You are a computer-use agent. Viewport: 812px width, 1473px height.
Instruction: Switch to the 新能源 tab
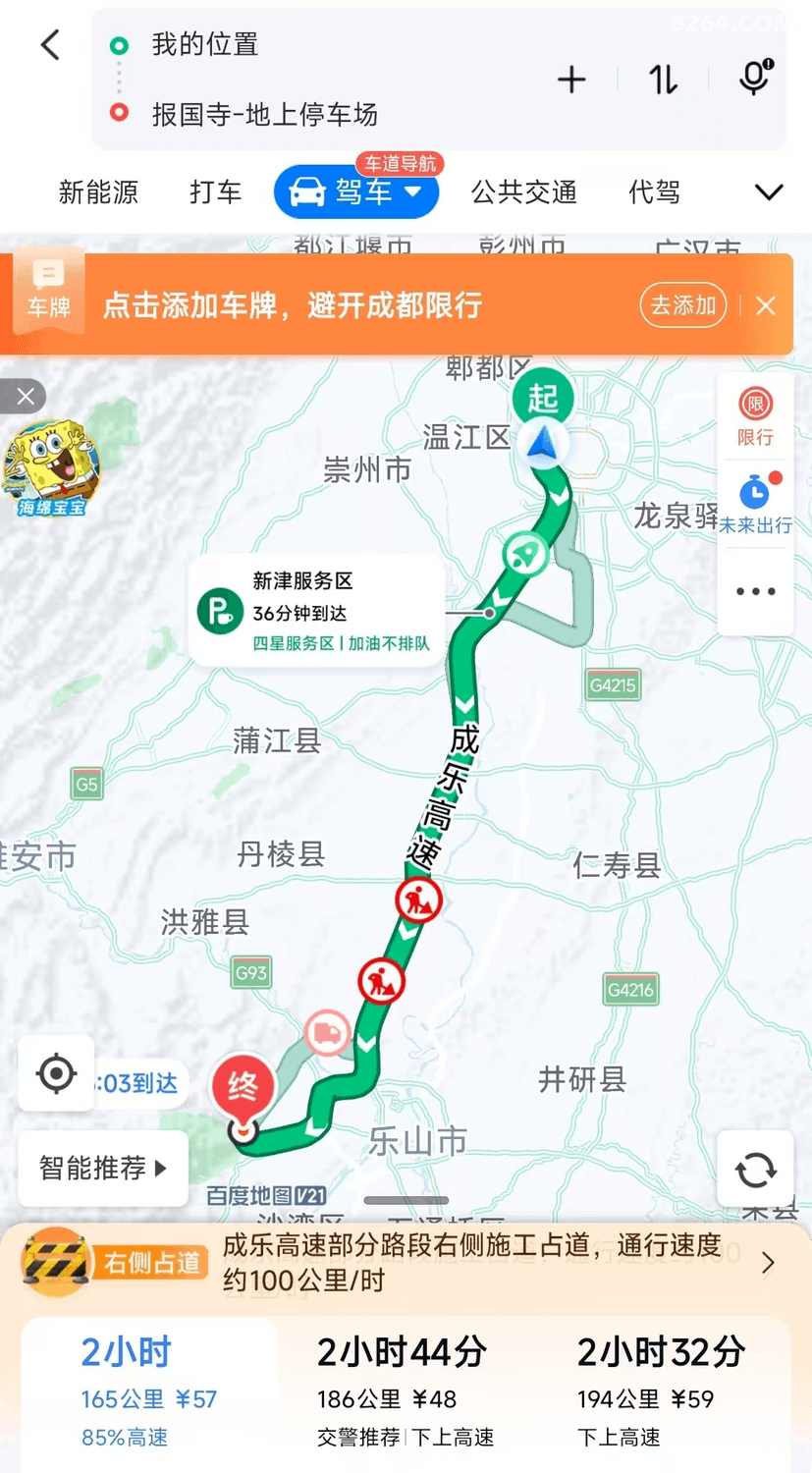coord(98,192)
